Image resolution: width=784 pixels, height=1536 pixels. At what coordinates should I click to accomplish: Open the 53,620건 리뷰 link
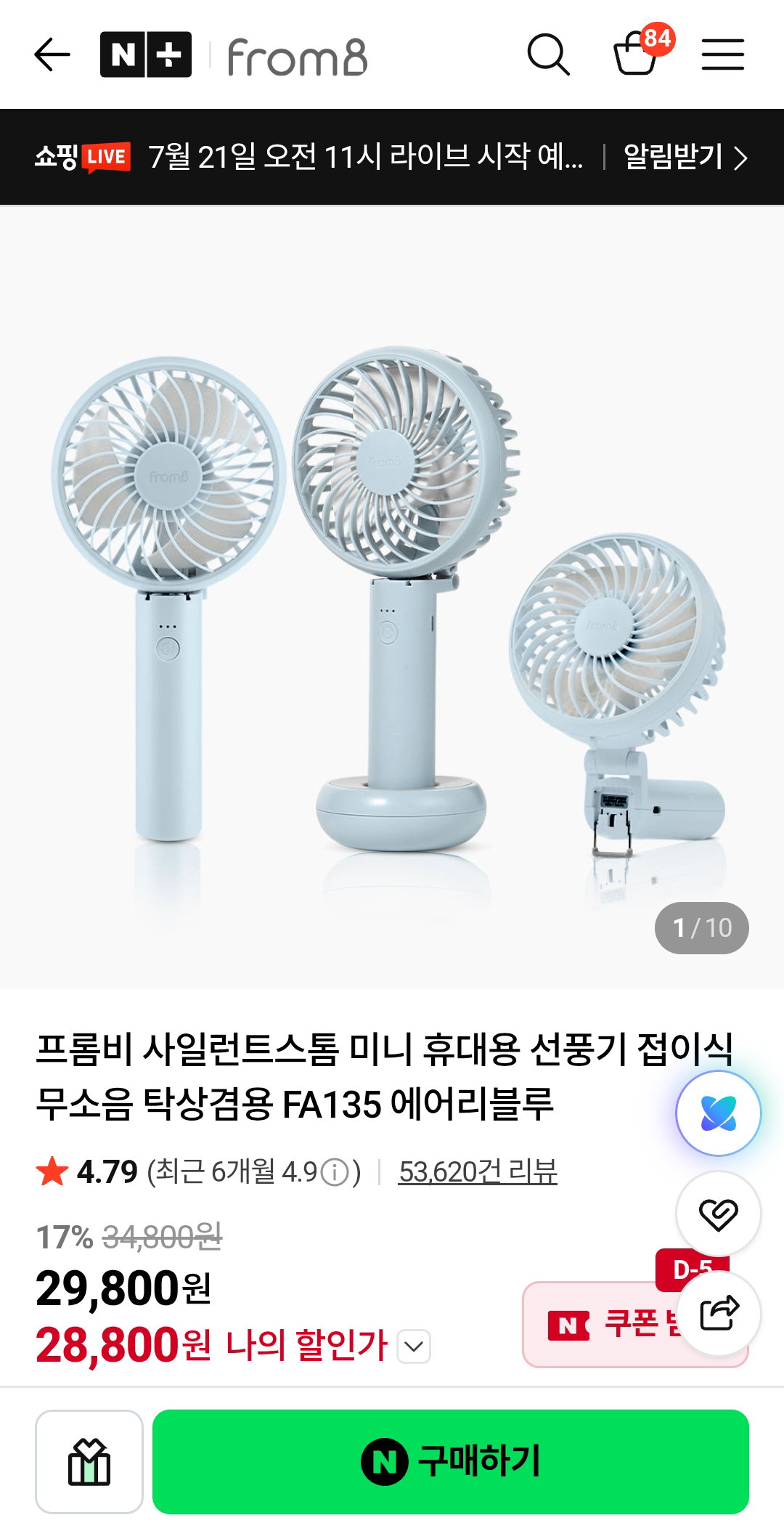[478, 1171]
